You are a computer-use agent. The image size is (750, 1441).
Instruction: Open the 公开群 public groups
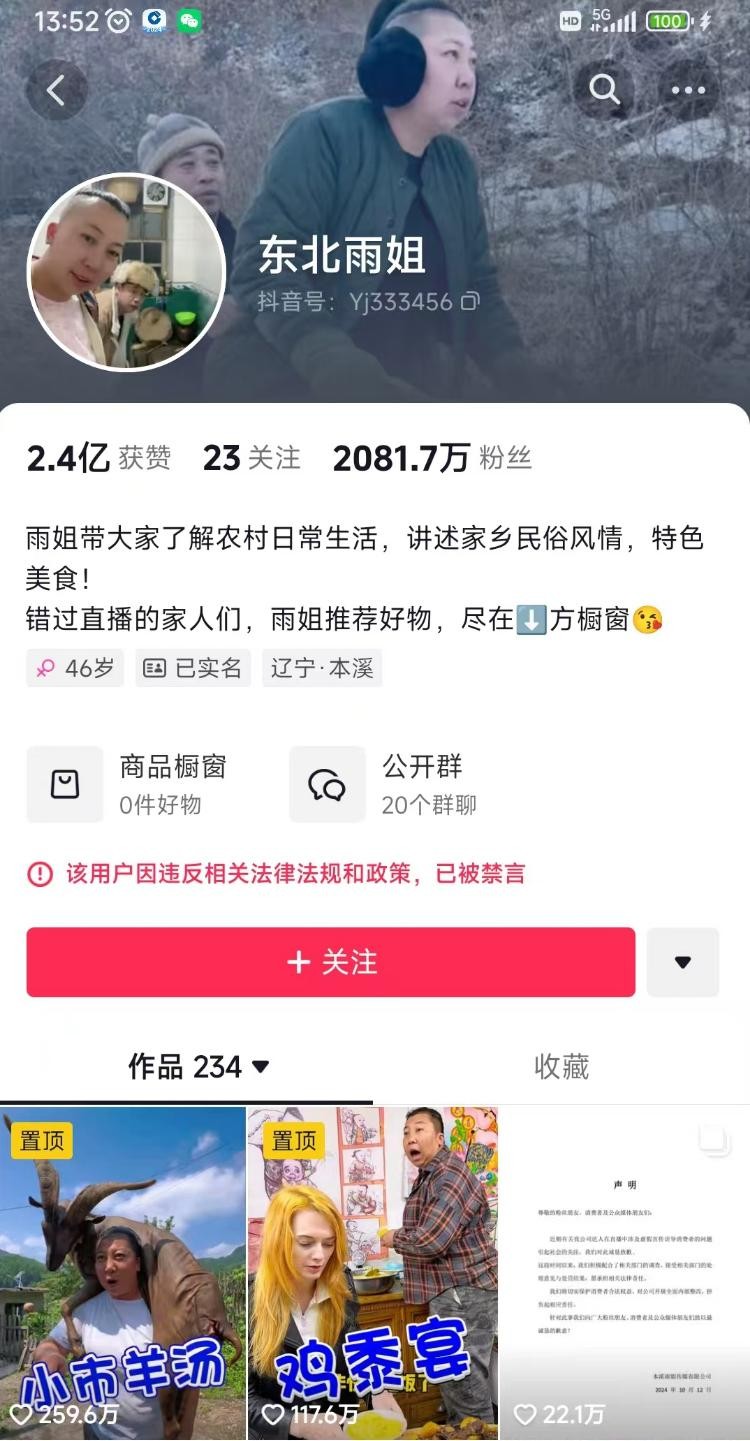pos(386,784)
